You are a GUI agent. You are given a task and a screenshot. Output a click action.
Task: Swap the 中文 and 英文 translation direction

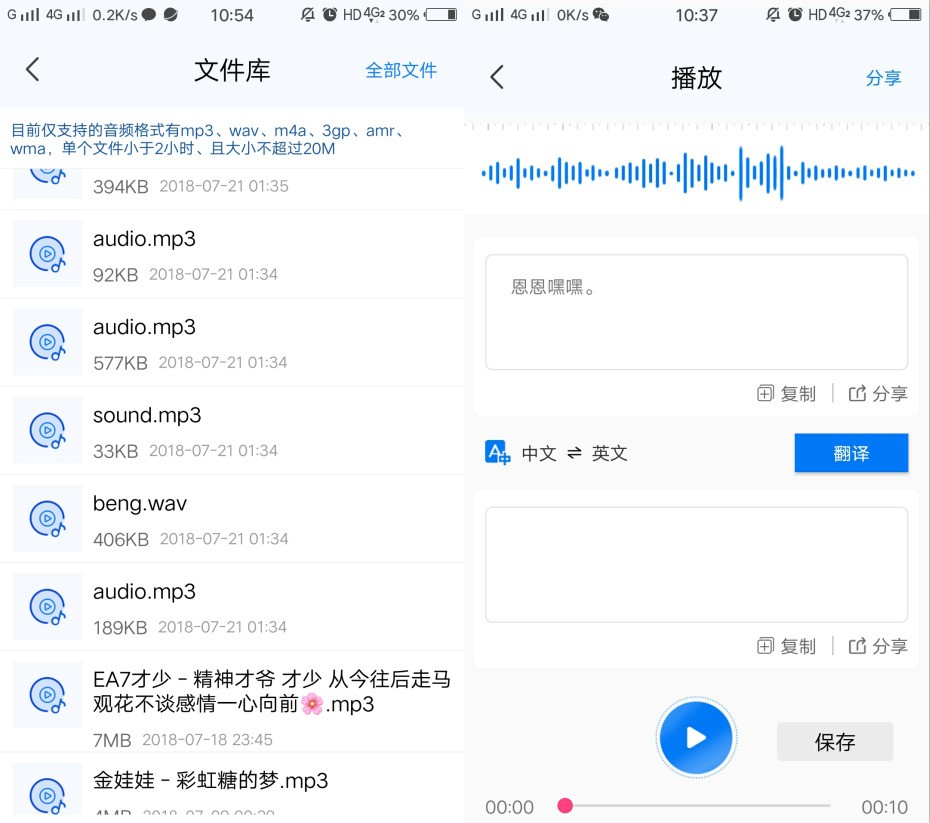574,453
